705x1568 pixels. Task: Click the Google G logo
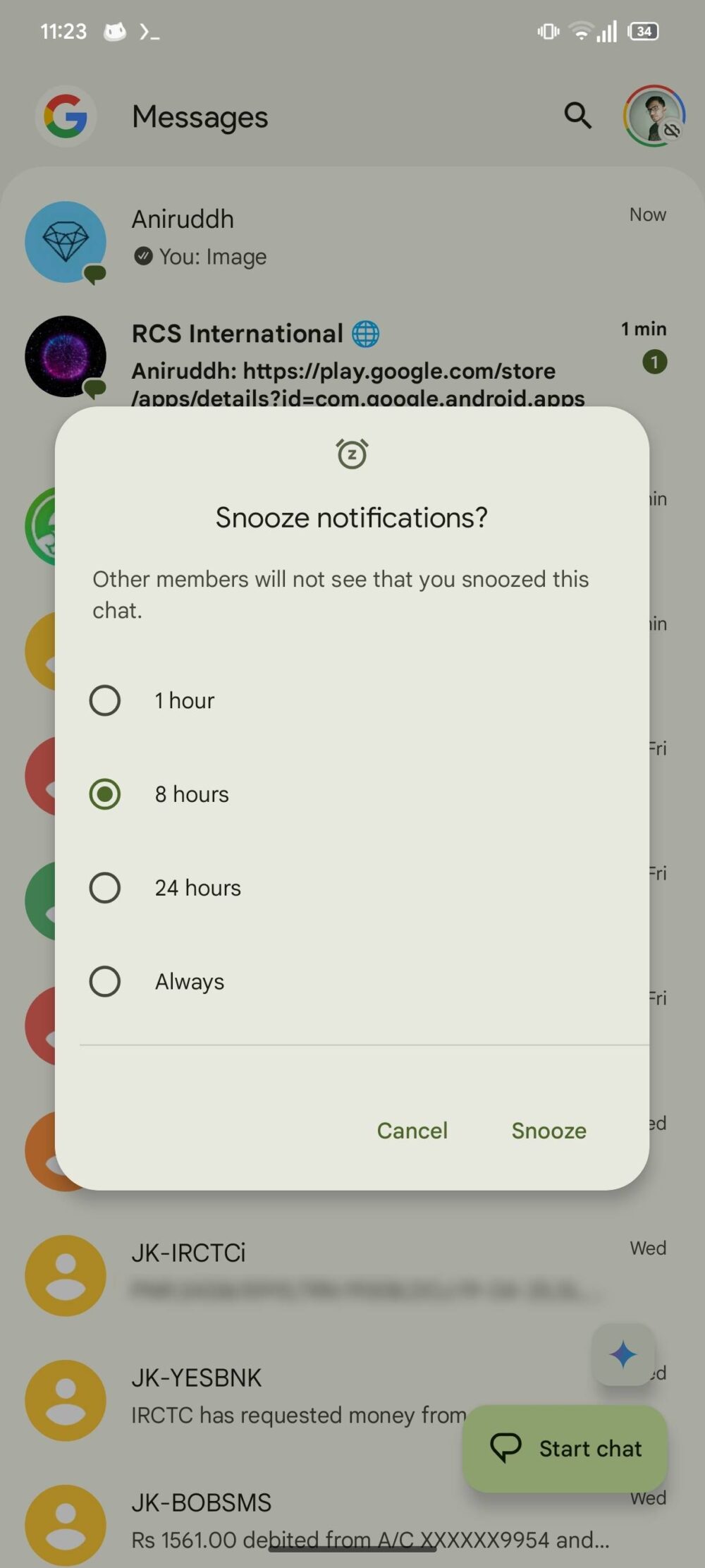(66, 116)
